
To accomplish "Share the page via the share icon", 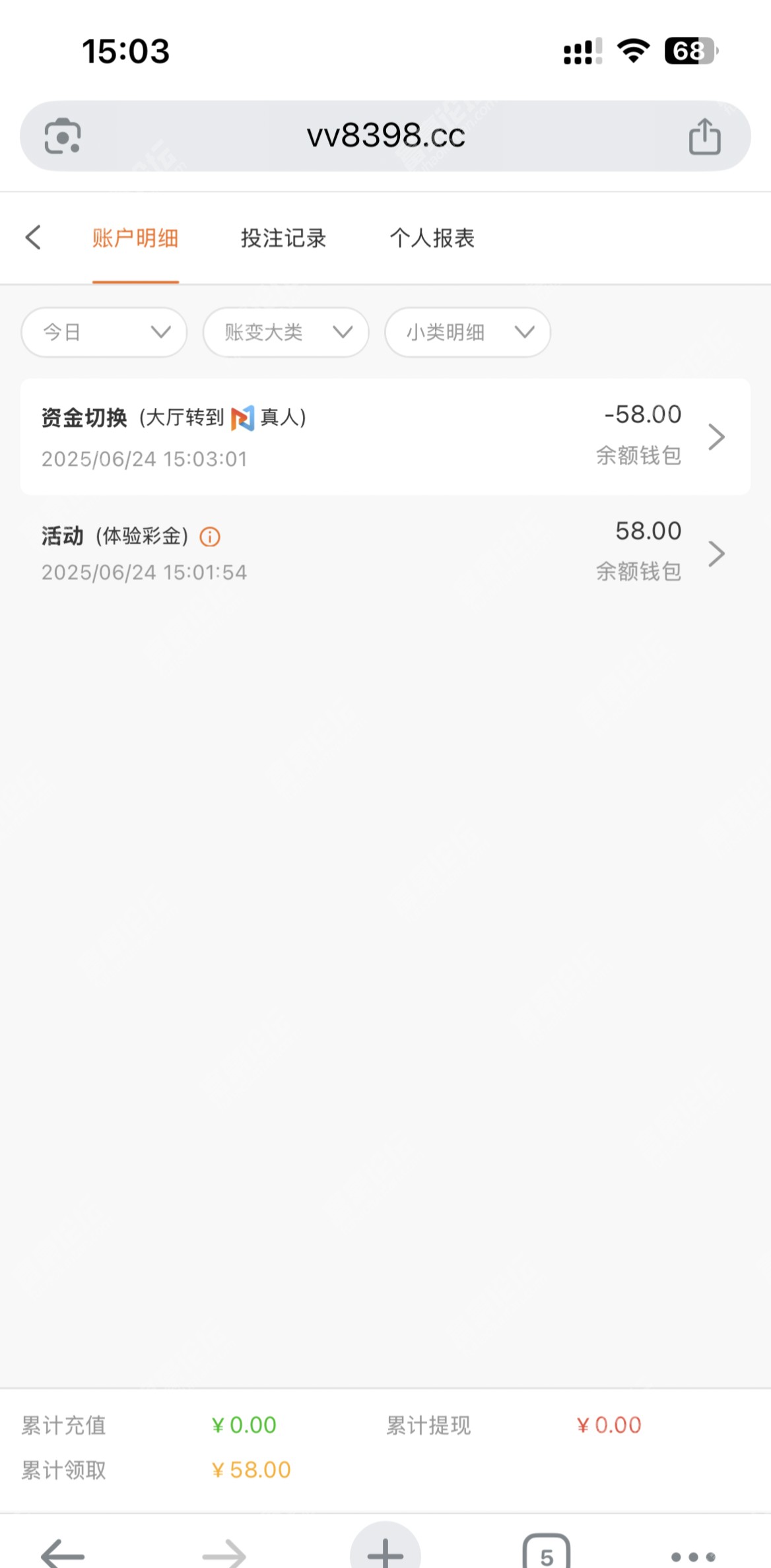I will pos(704,137).
